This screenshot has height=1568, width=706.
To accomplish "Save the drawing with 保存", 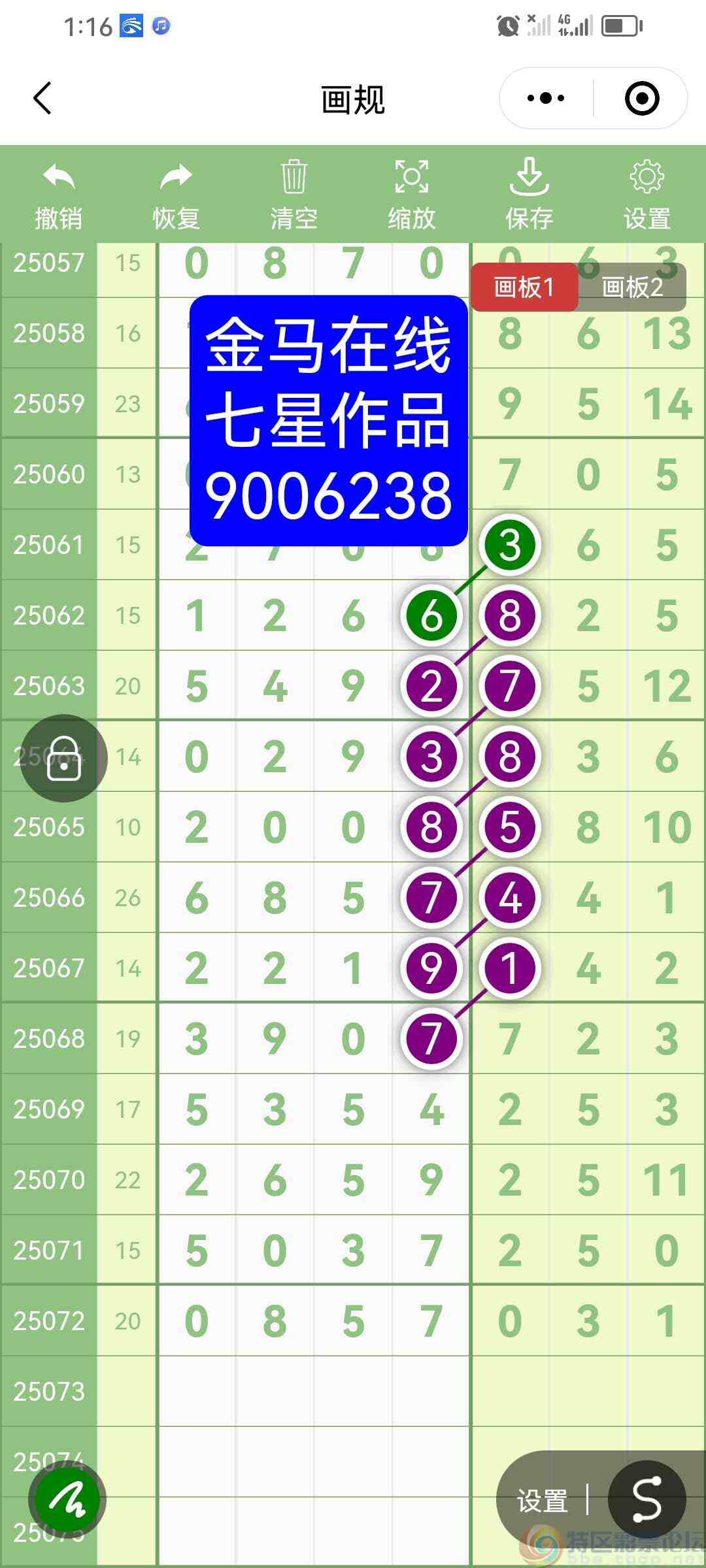I will click(529, 195).
